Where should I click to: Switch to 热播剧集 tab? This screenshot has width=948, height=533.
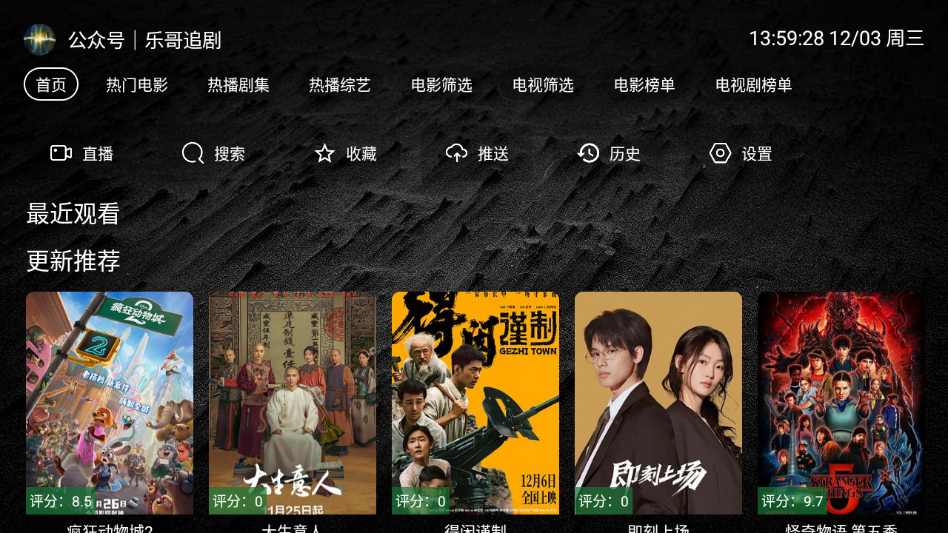(x=238, y=85)
